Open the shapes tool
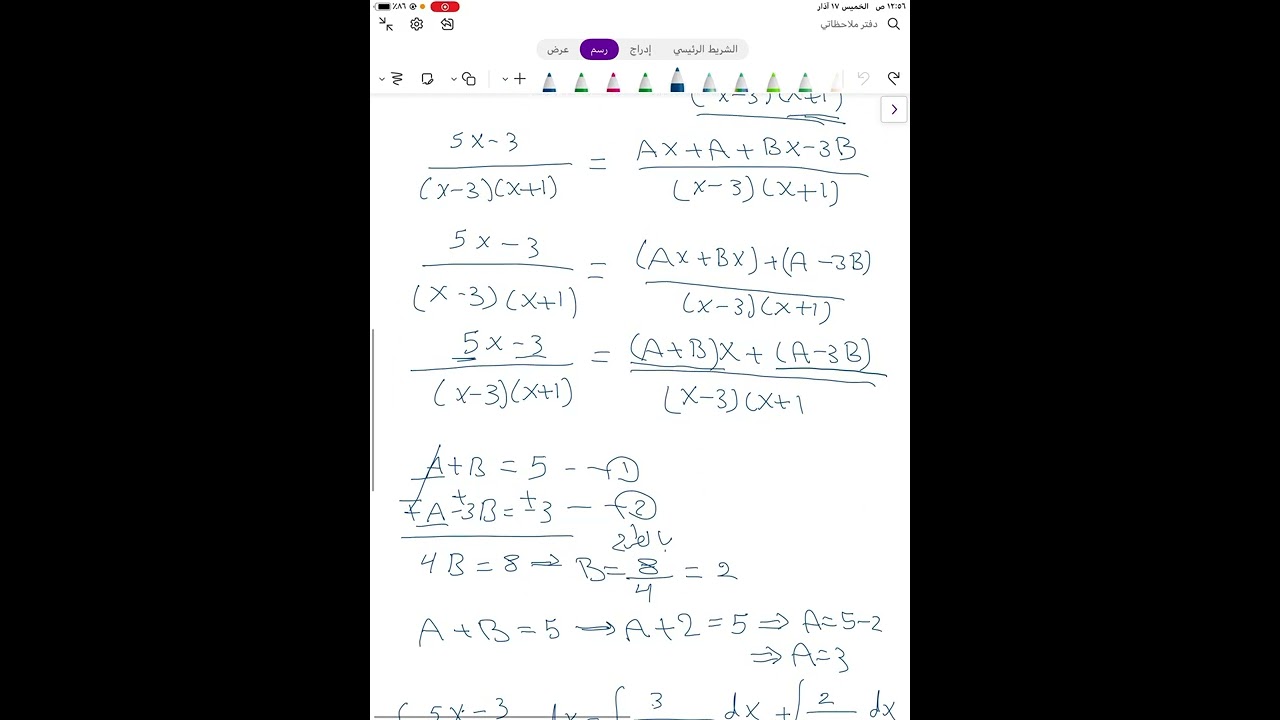Image resolution: width=1280 pixels, height=720 pixels. click(468, 78)
